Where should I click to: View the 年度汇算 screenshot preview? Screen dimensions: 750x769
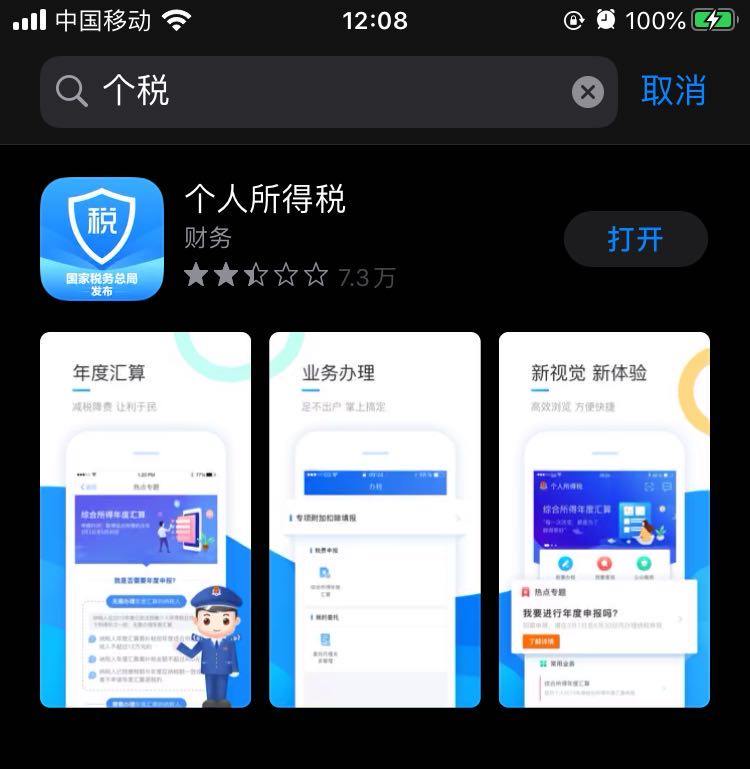(146, 520)
